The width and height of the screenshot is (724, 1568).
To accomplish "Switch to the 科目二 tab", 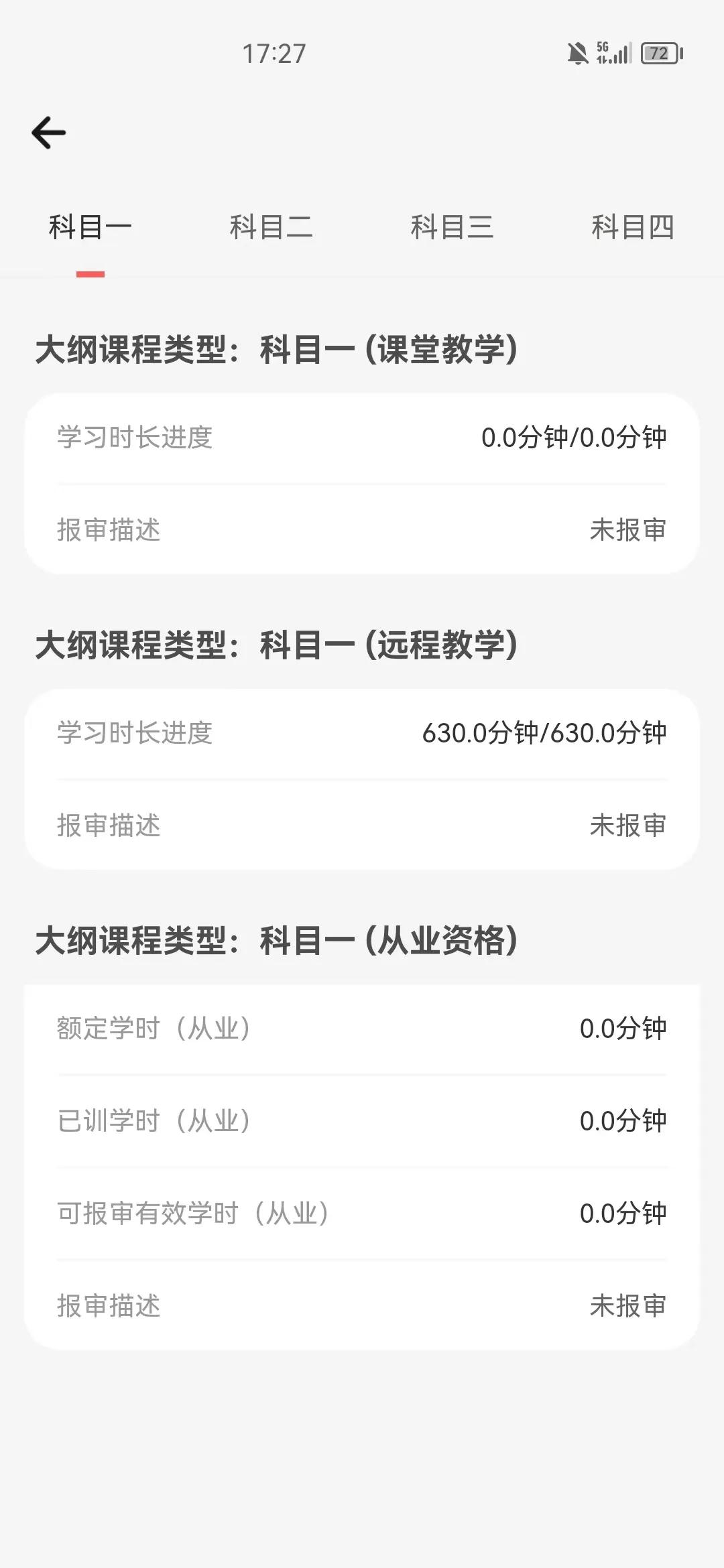I will click(x=271, y=228).
